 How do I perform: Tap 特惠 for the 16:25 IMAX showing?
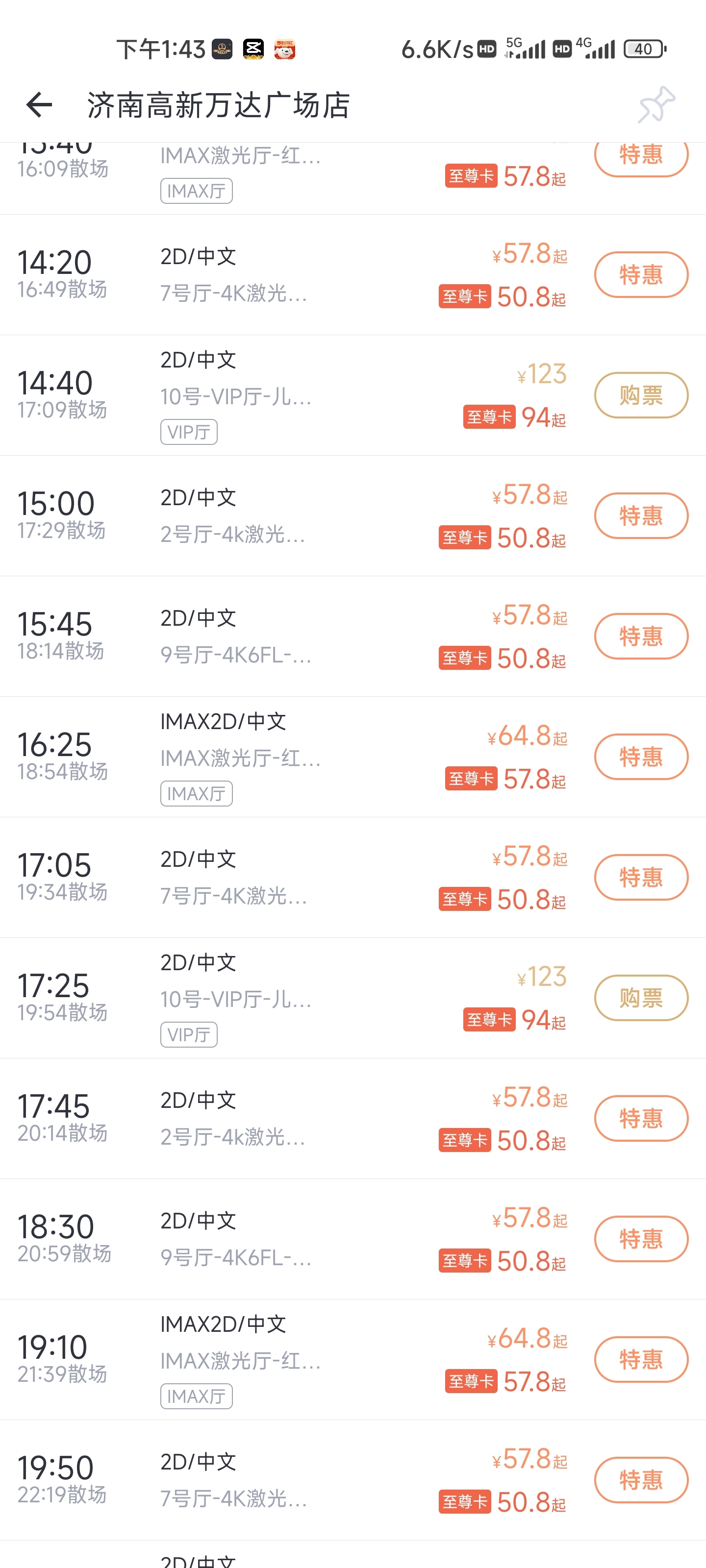(641, 757)
